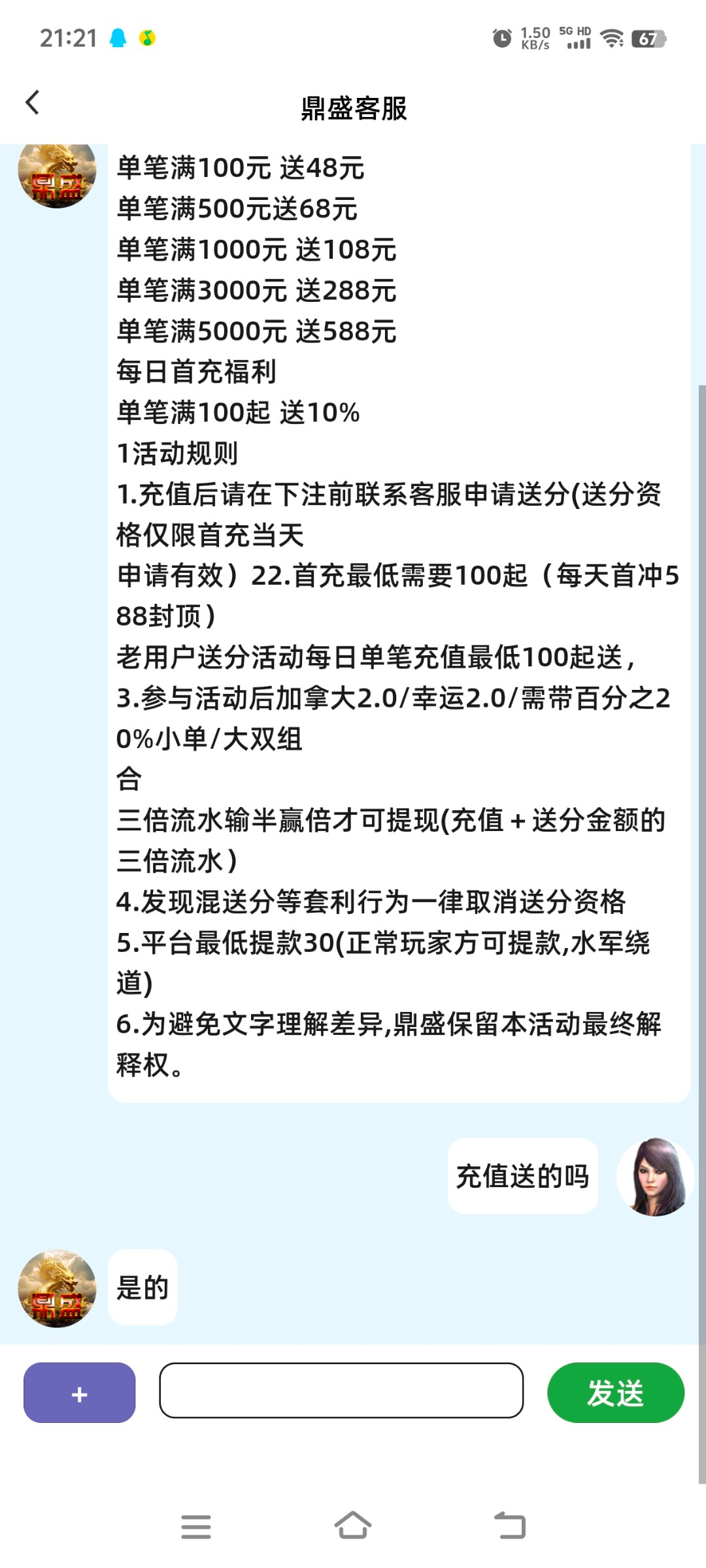Viewport: 706px width, 1568px height.
Task: Focus the message text field
Action: point(341,1390)
